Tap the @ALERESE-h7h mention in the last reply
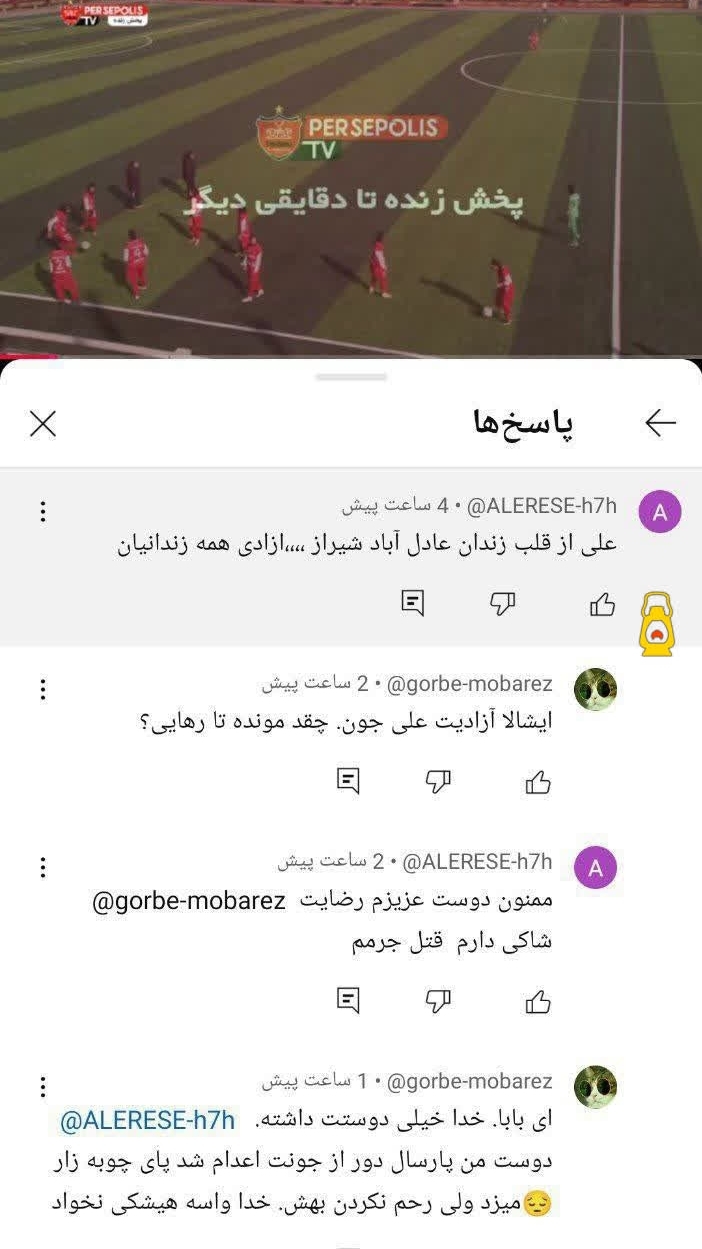This screenshot has height=1249, width=702. click(148, 1122)
